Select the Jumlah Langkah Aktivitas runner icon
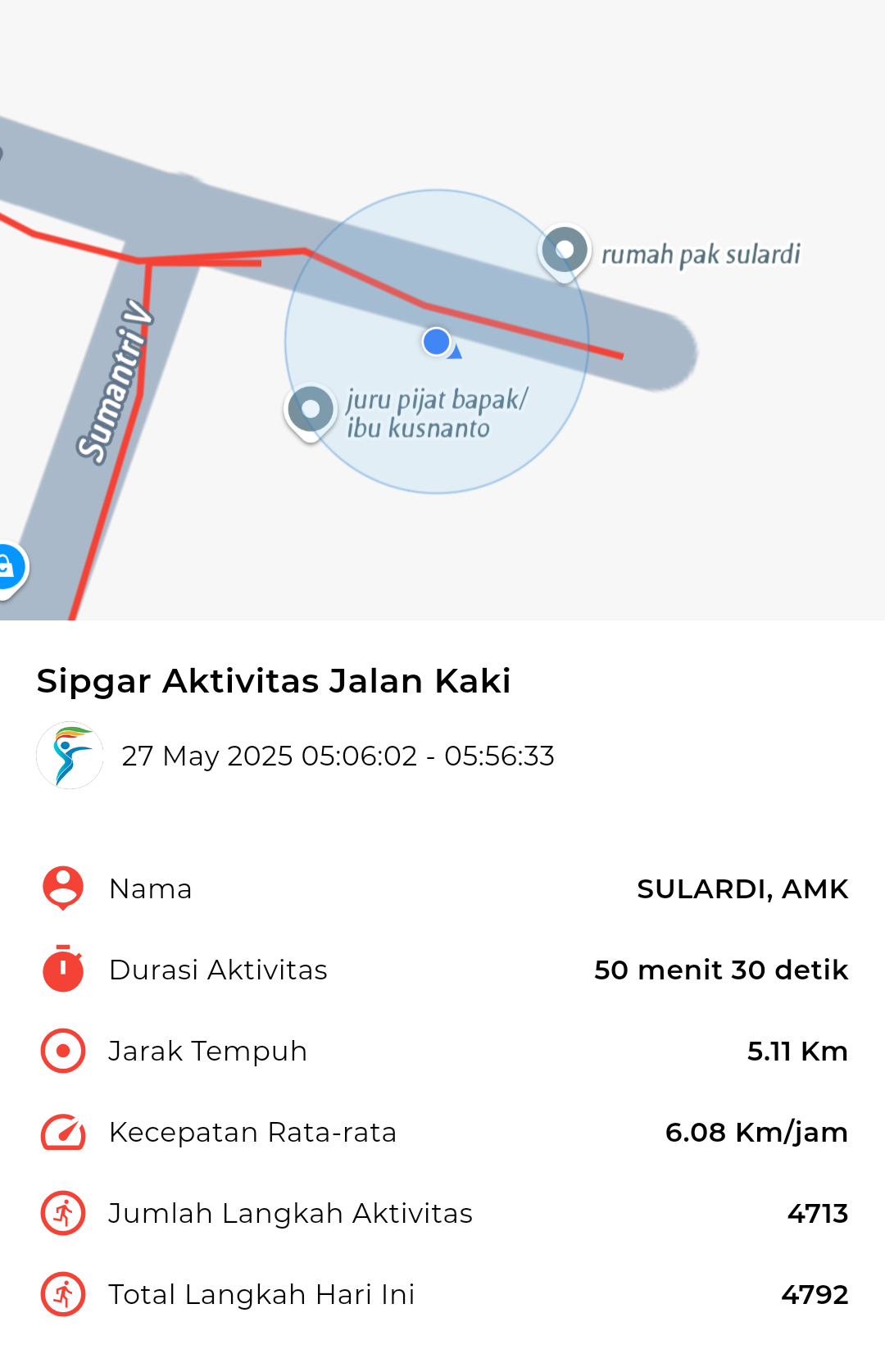The height and width of the screenshot is (1372, 885). 62,1214
